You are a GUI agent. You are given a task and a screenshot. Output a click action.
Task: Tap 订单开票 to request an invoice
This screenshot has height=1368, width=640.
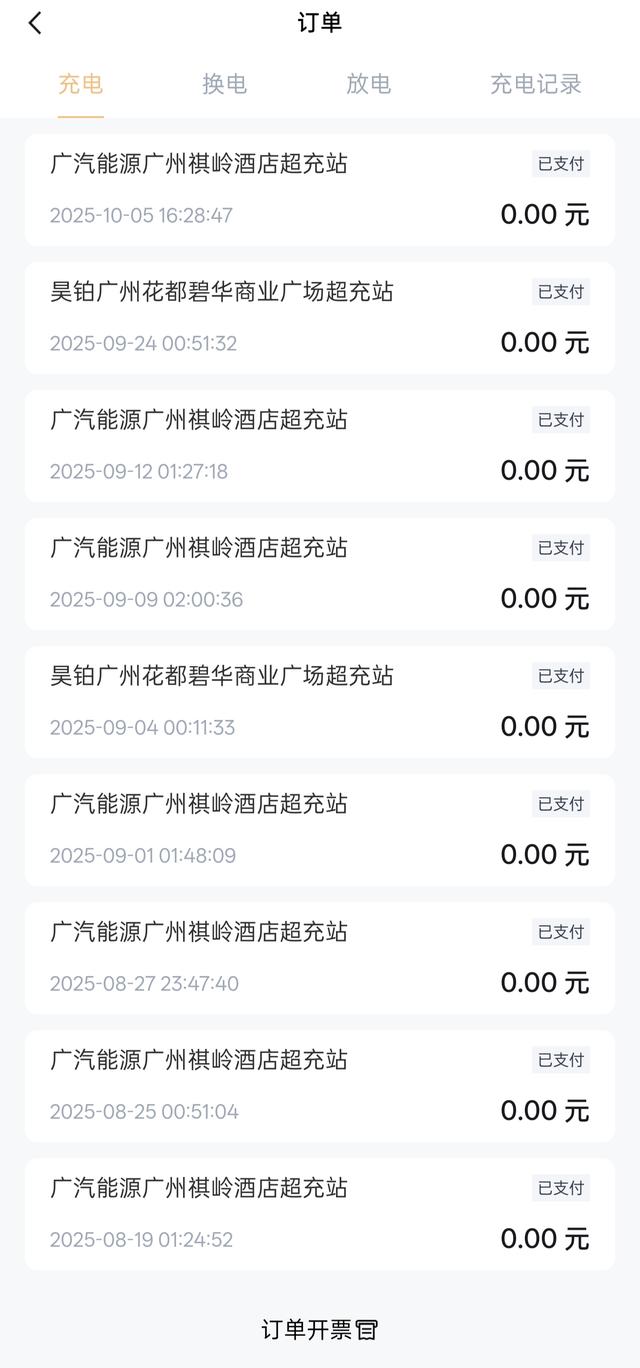[x=320, y=1330]
